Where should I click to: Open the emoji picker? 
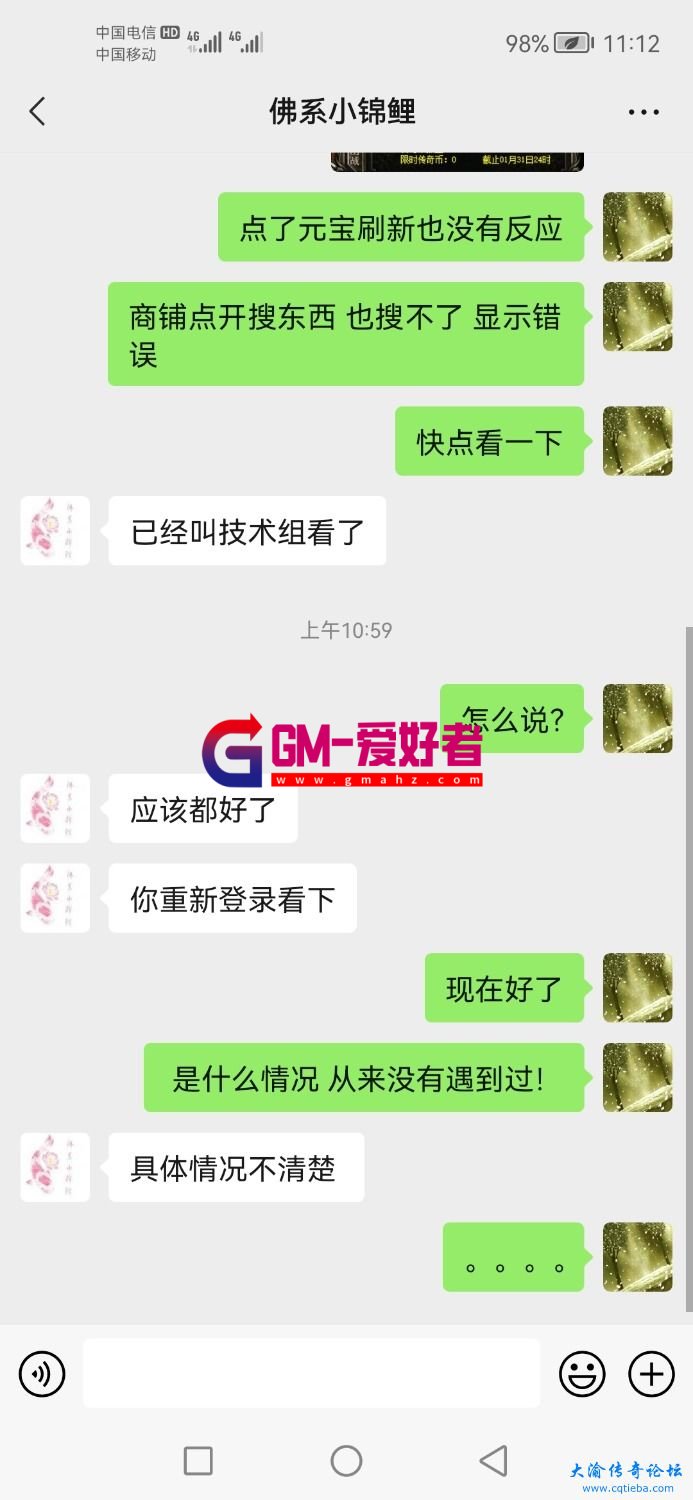tap(582, 1374)
